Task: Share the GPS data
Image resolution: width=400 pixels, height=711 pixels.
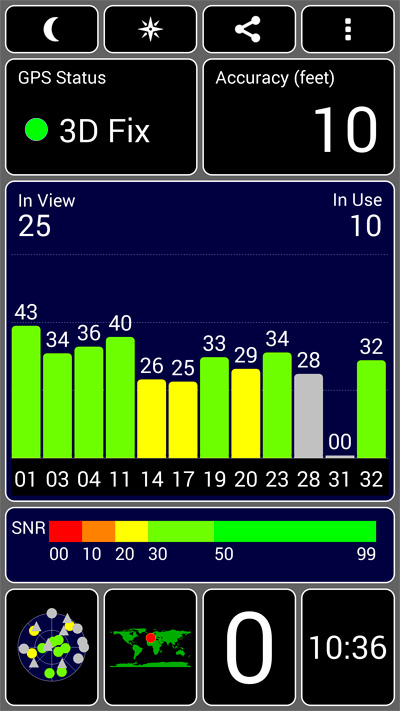Action: 249,29
